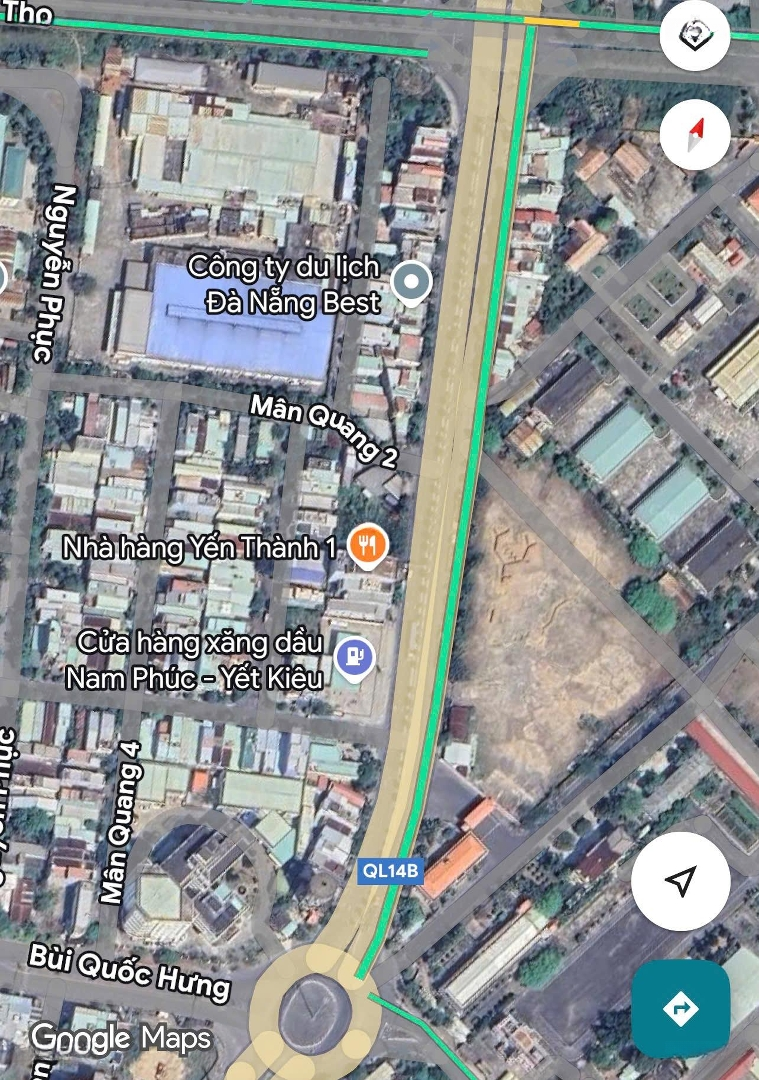Image resolution: width=759 pixels, height=1080 pixels.
Task: Select Nam Phúc - Yết Kiêu gas station pin
Action: (x=354, y=657)
